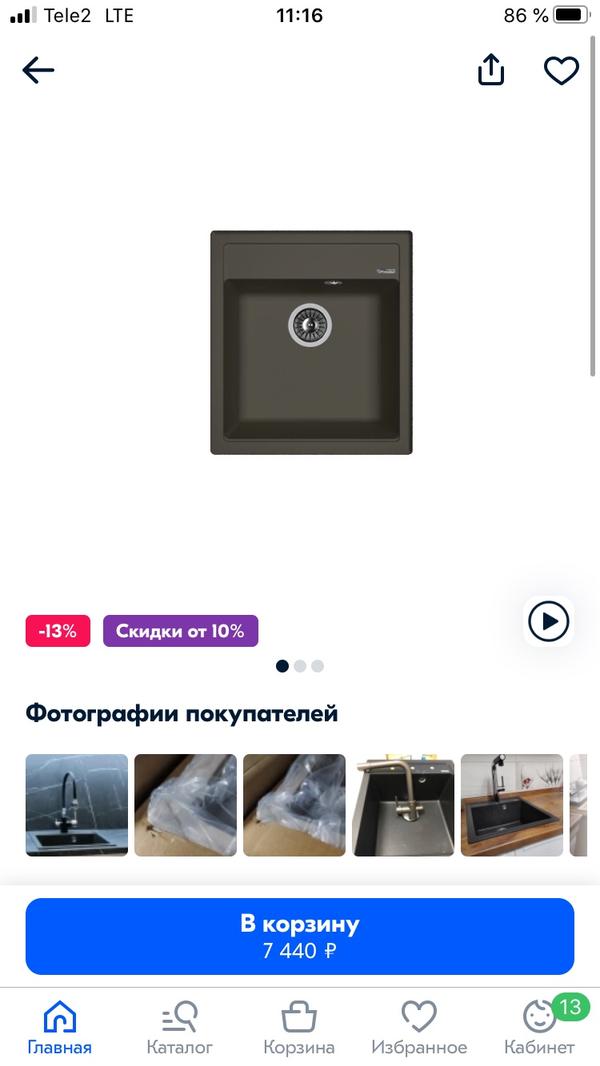Play the product video
Viewport: 600px width, 1066px height.
tap(548, 621)
